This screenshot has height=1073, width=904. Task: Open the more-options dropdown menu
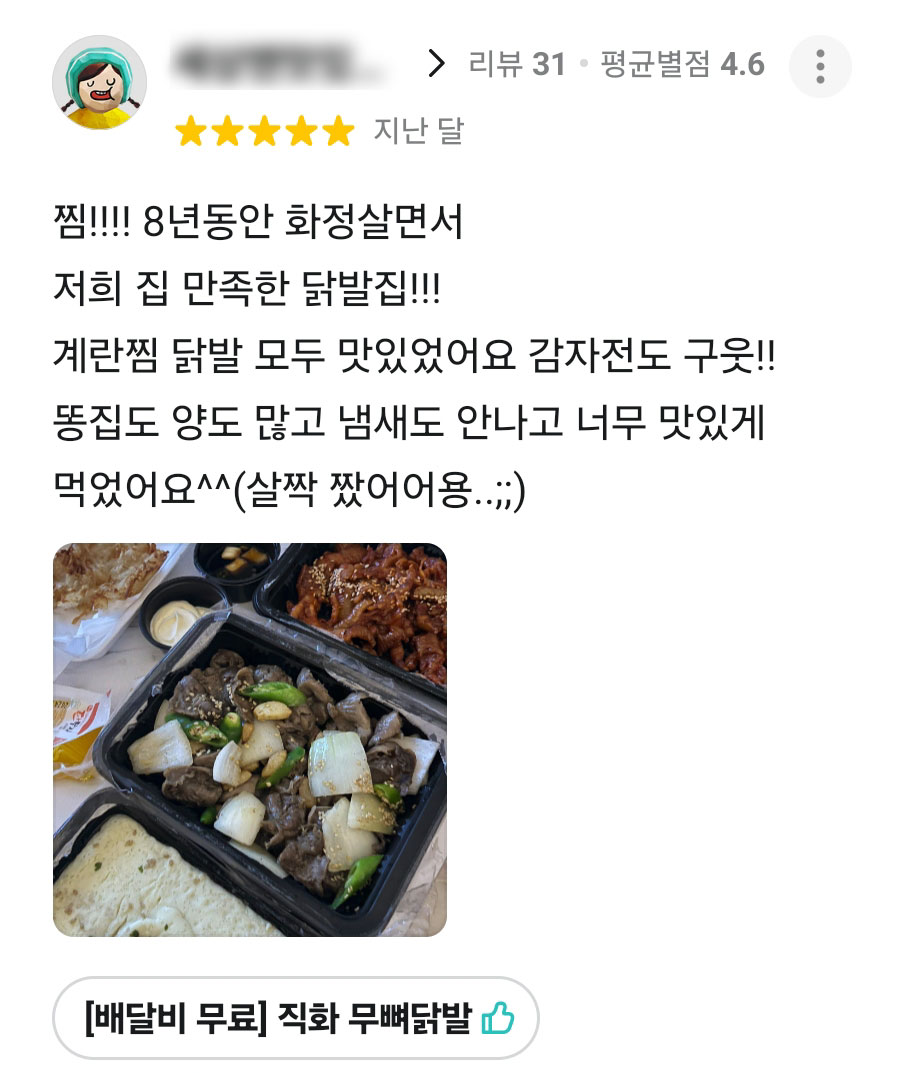click(x=822, y=65)
